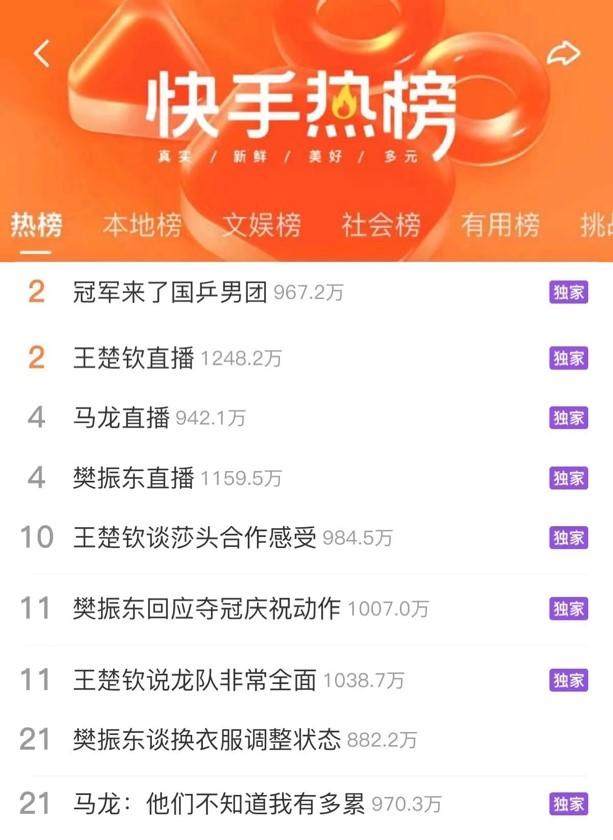
Task: Open the 王楚钦直播 hot topic
Action: (x=134, y=358)
